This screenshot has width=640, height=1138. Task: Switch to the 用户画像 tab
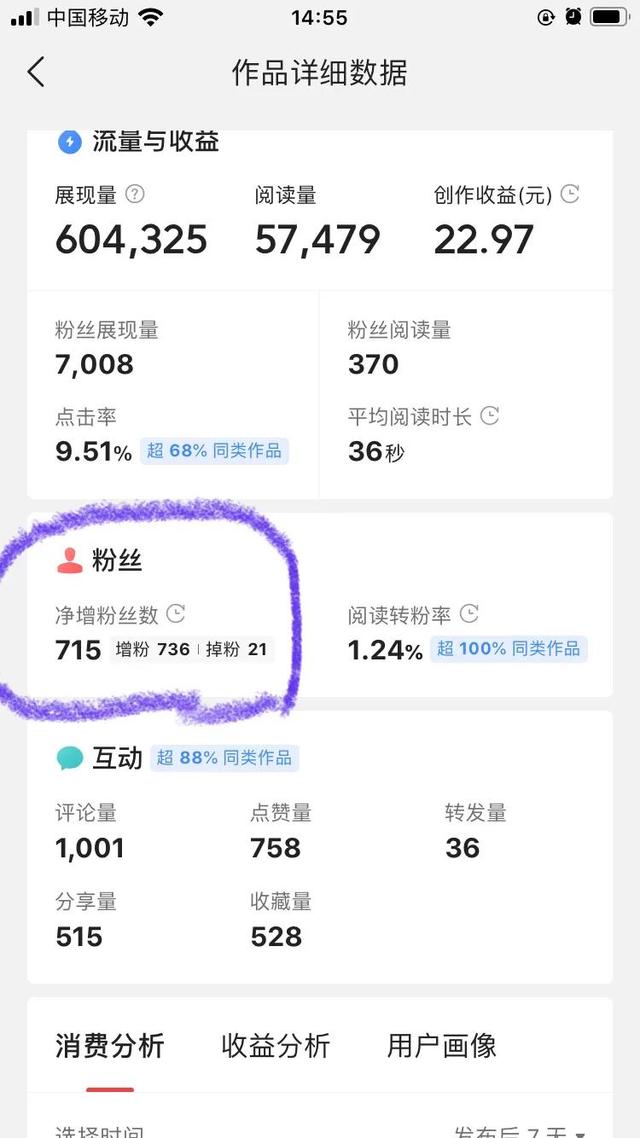[441, 1046]
